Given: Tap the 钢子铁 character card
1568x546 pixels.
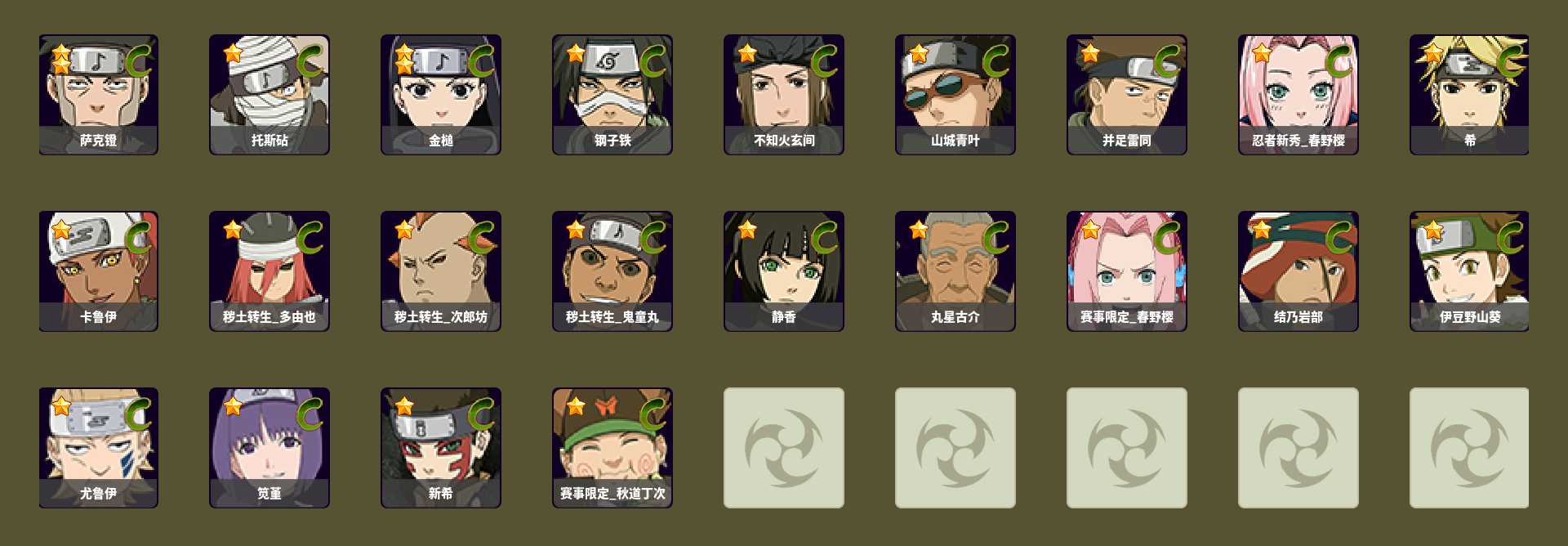Looking at the screenshot, I should (x=612, y=94).
